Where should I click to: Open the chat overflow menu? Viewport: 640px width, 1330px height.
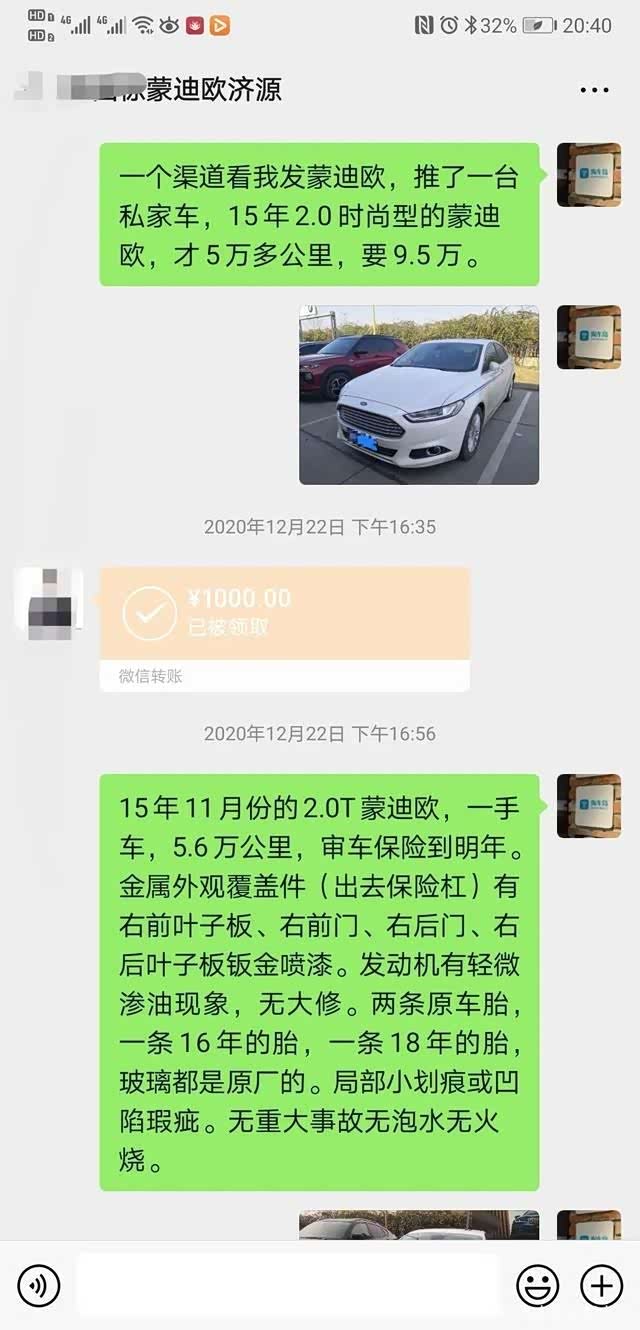click(594, 90)
